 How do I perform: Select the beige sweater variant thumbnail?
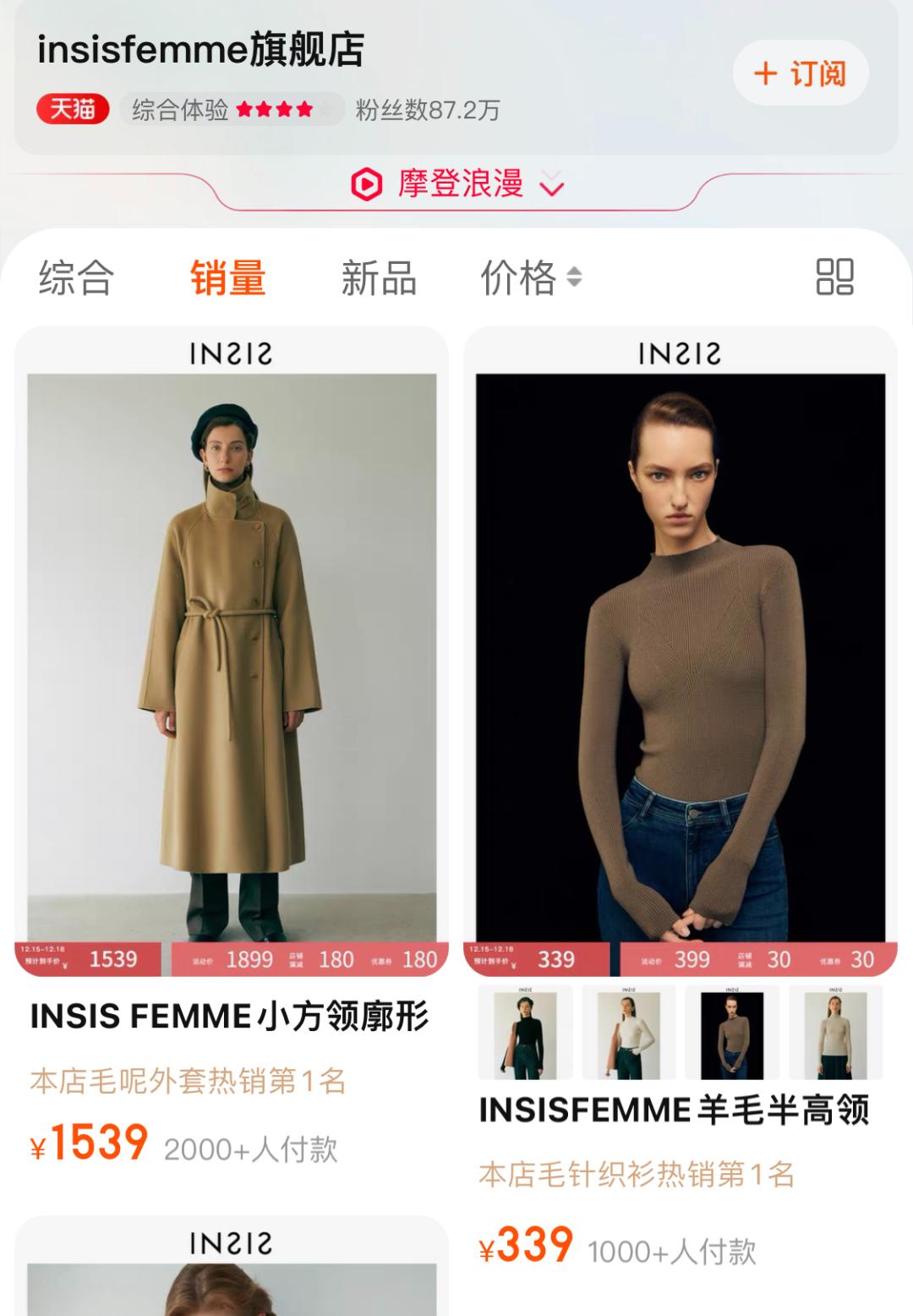point(835,1033)
